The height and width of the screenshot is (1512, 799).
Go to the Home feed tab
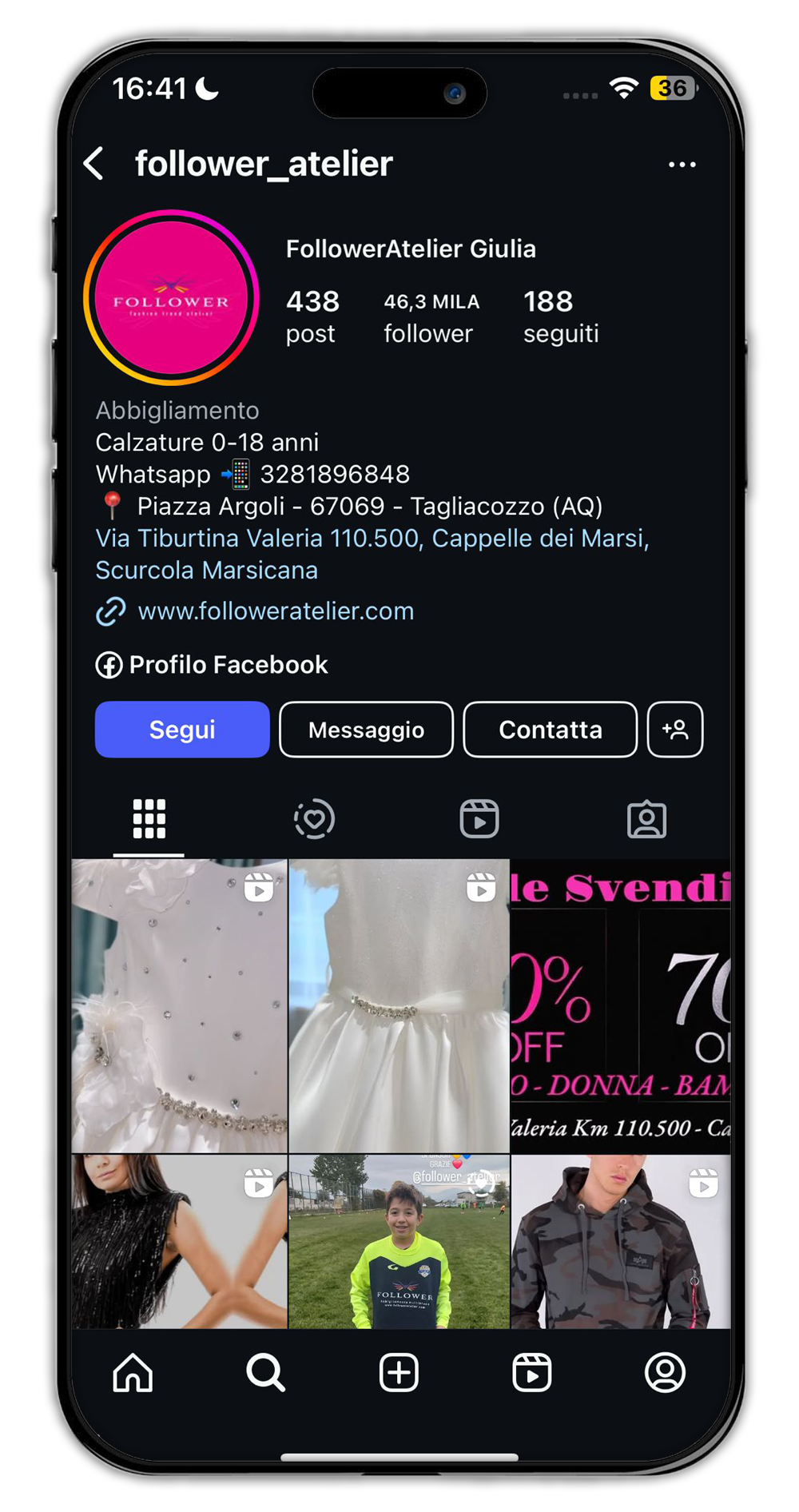click(133, 1373)
